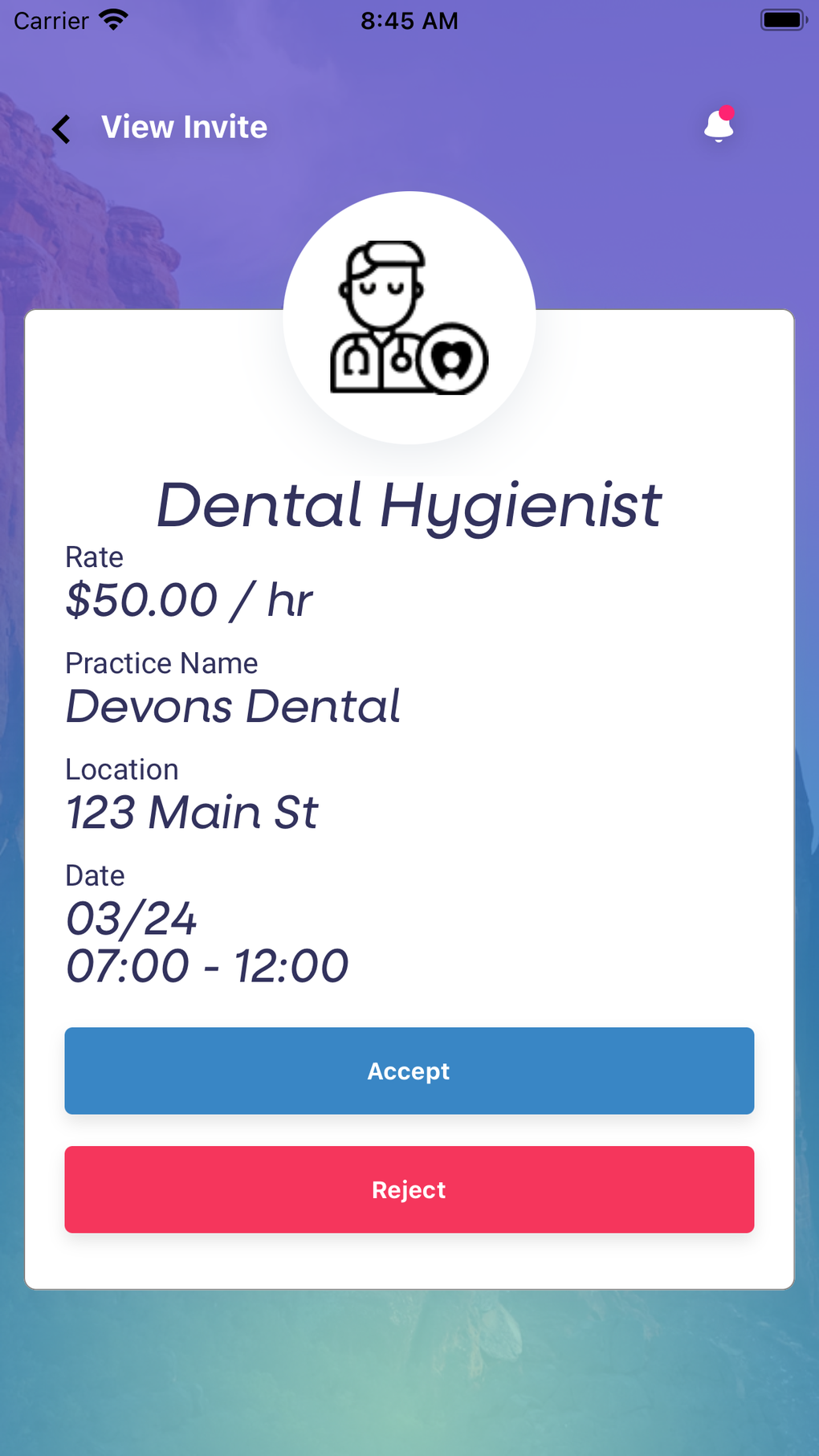The height and width of the screenshot is (1456, 819).
Task: Reject the Devons Dental invite
Action: (x=409, y=1189)
